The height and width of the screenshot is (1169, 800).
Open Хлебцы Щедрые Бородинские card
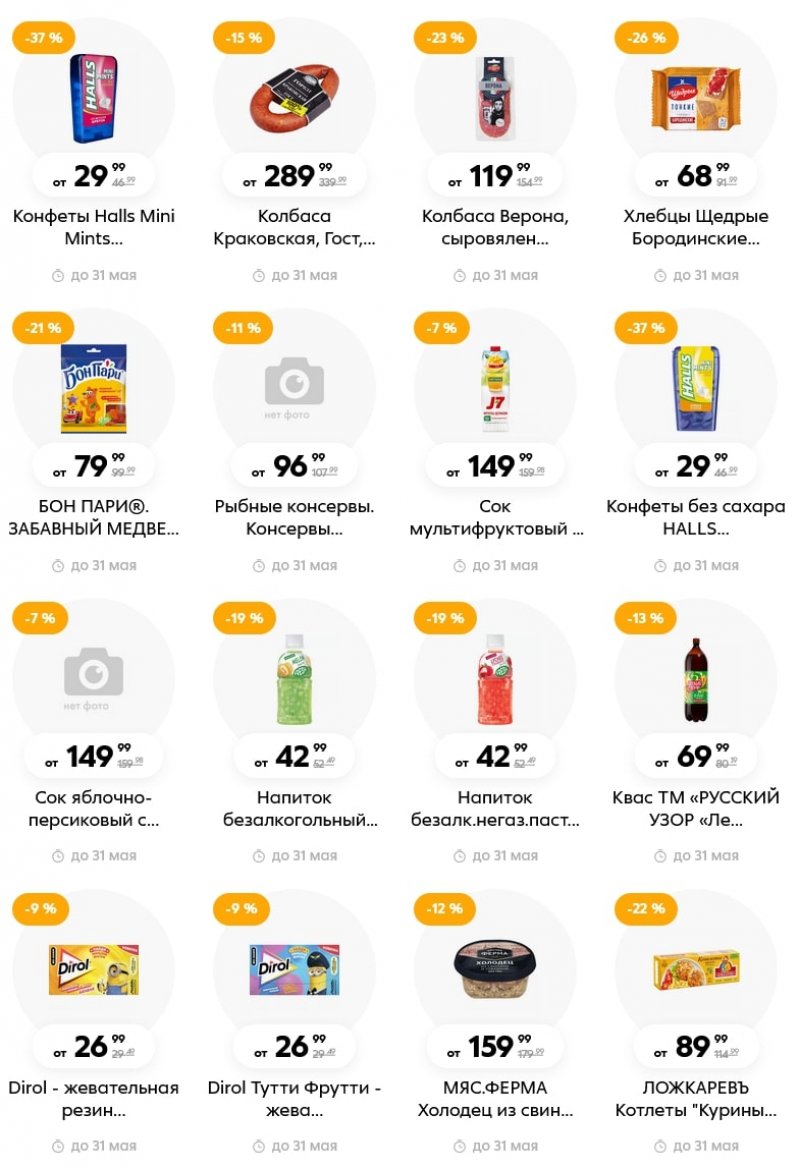(x=696, y=100)
